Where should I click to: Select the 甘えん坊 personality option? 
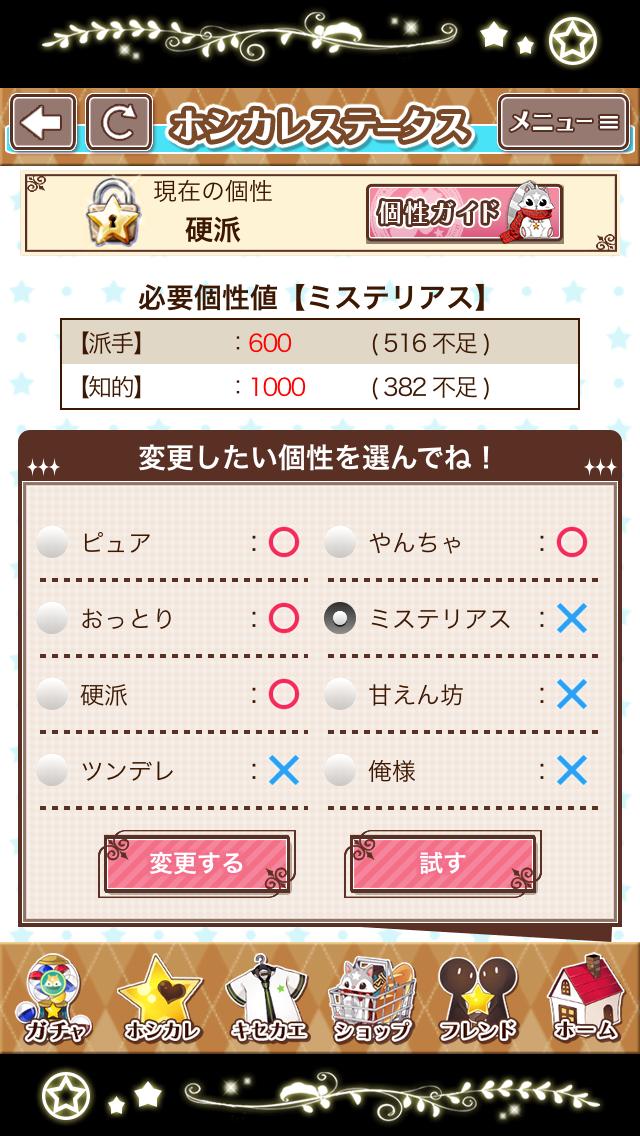(x=340, y=694)
